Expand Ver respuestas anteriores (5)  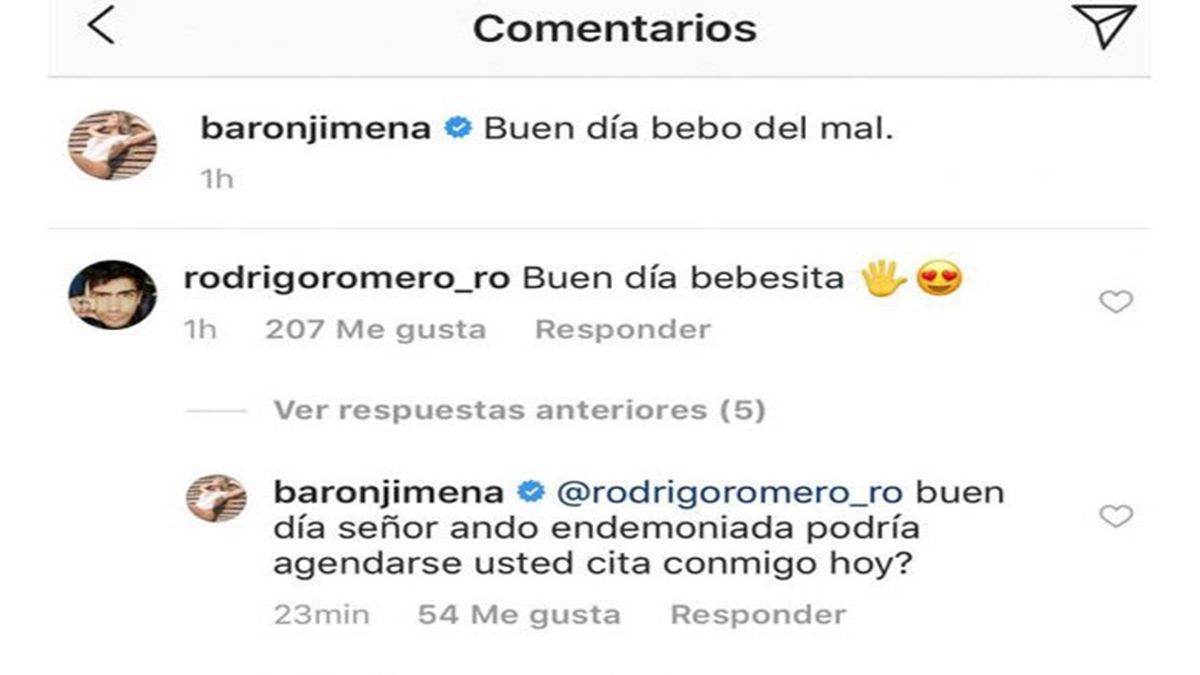point(519,410)
